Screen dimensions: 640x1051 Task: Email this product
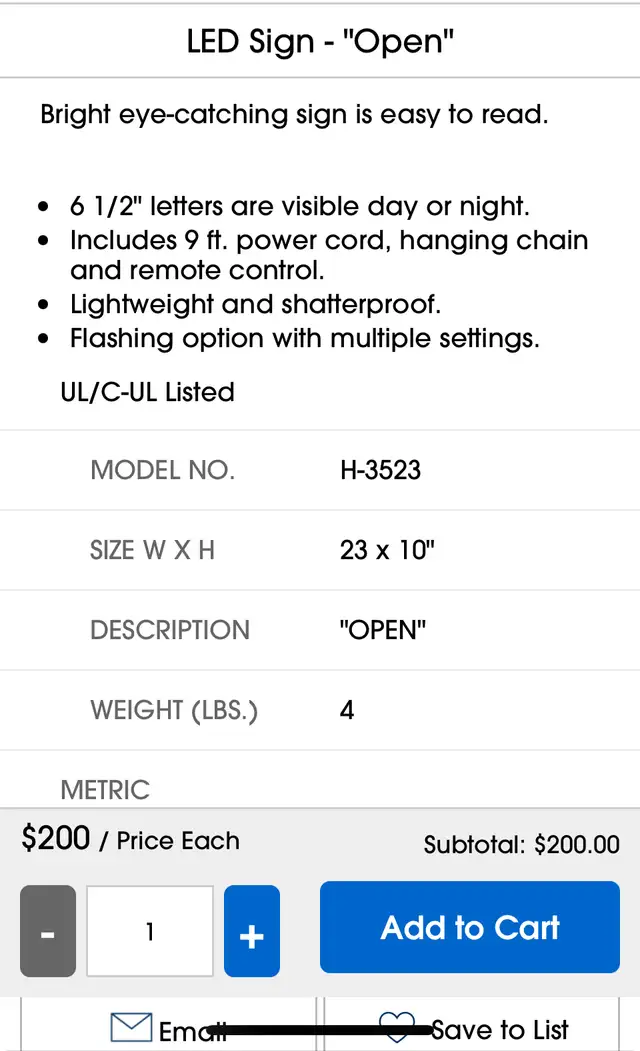[x=168, y=1028]
